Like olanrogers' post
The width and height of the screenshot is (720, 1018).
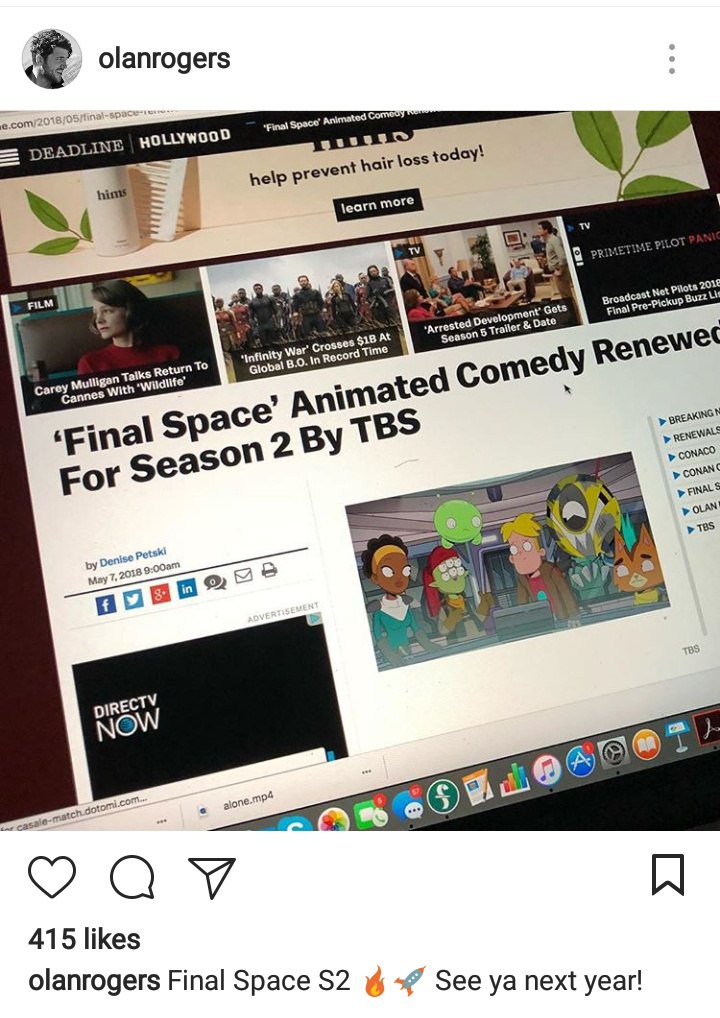[52, 876]
